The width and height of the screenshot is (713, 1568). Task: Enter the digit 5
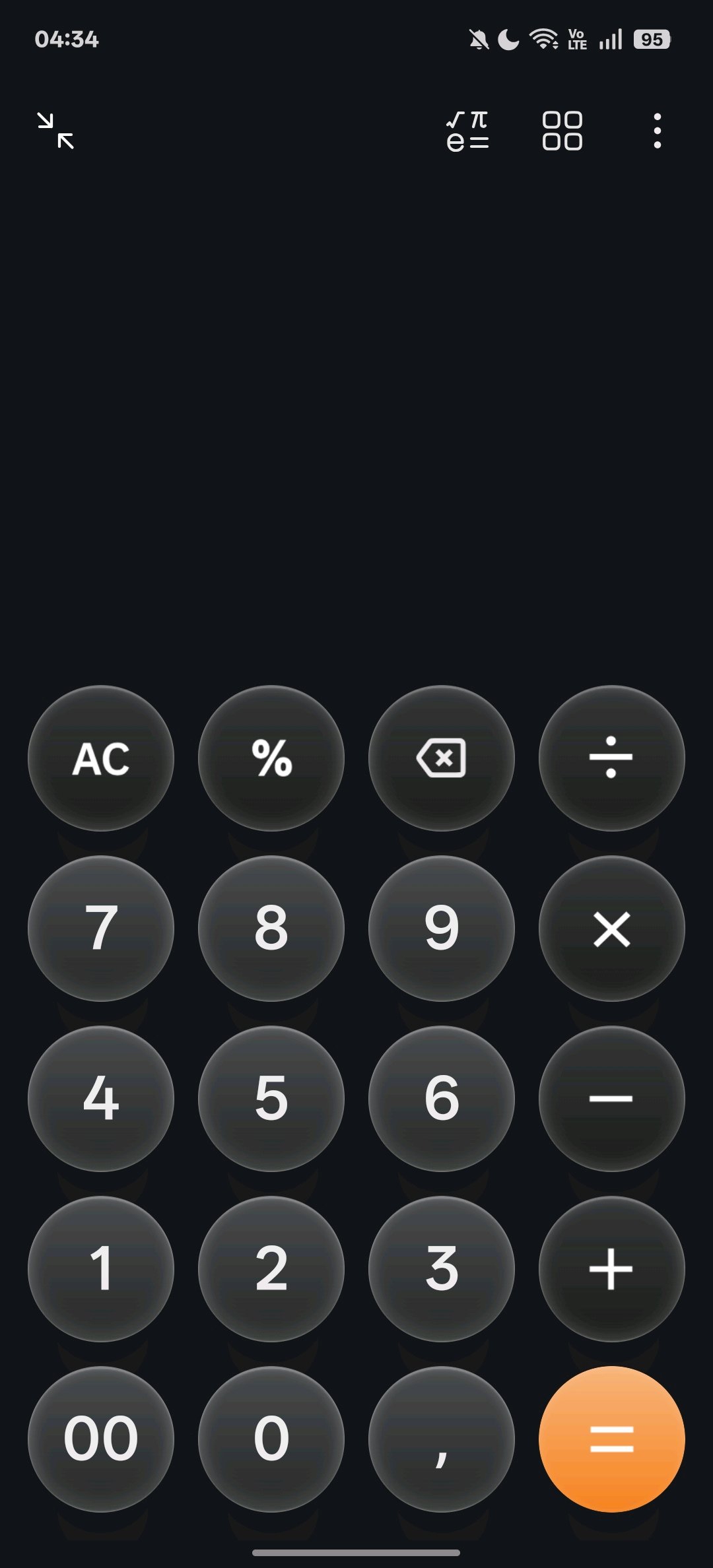[271, 1099]
